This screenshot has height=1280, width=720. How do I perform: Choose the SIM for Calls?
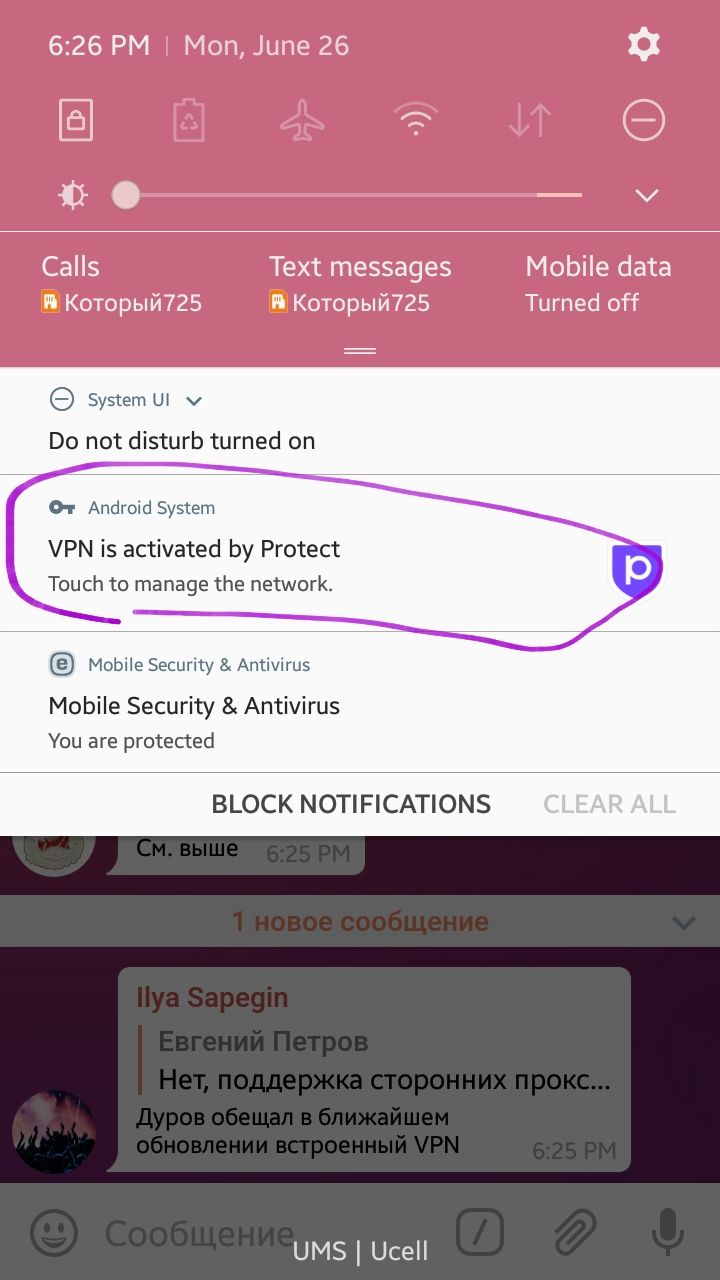pos(121,284)
